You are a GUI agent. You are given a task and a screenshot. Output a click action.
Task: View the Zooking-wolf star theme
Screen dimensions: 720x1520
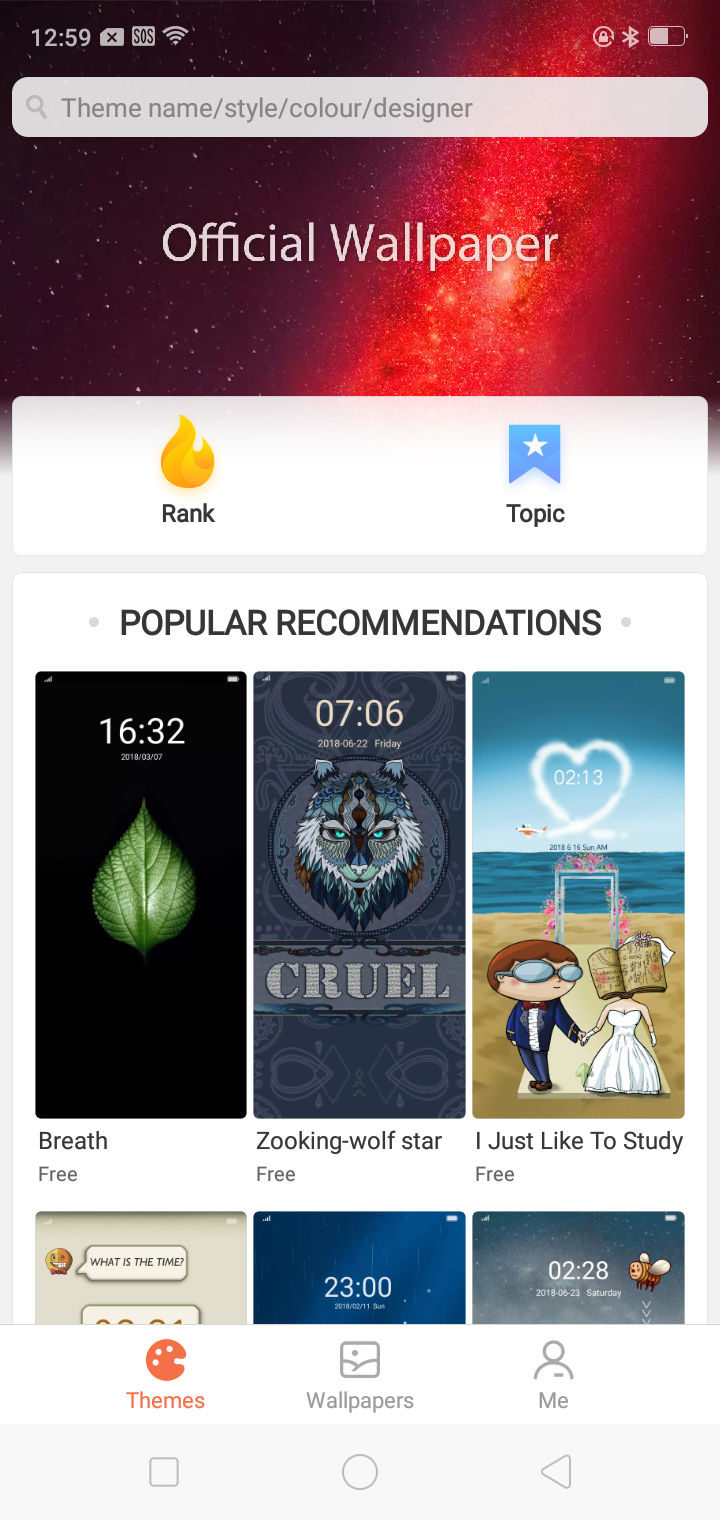359,895
